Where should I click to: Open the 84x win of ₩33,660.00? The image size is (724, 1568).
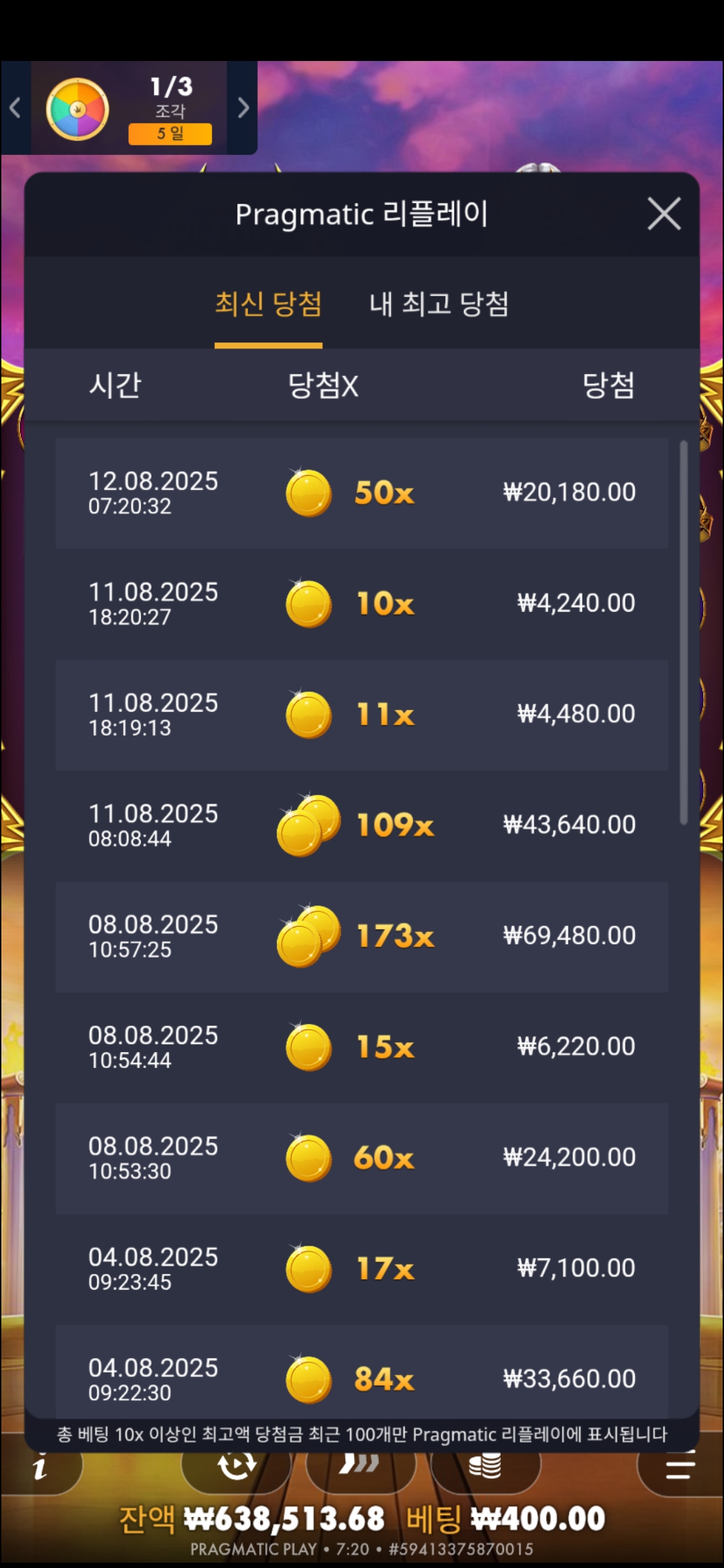pyautogui.click(x=362, y=1374)
